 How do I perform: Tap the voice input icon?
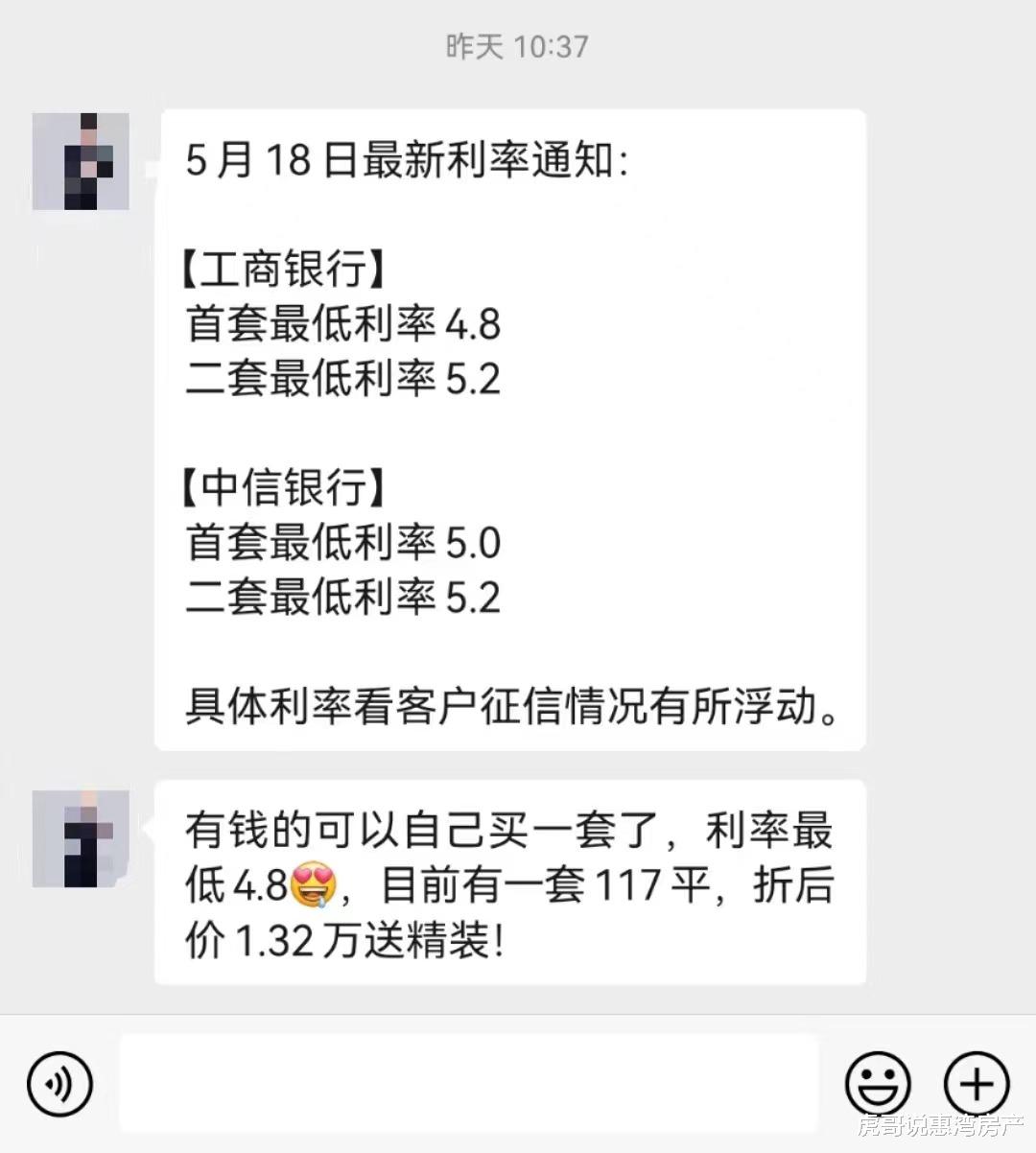coord(59,1082)
